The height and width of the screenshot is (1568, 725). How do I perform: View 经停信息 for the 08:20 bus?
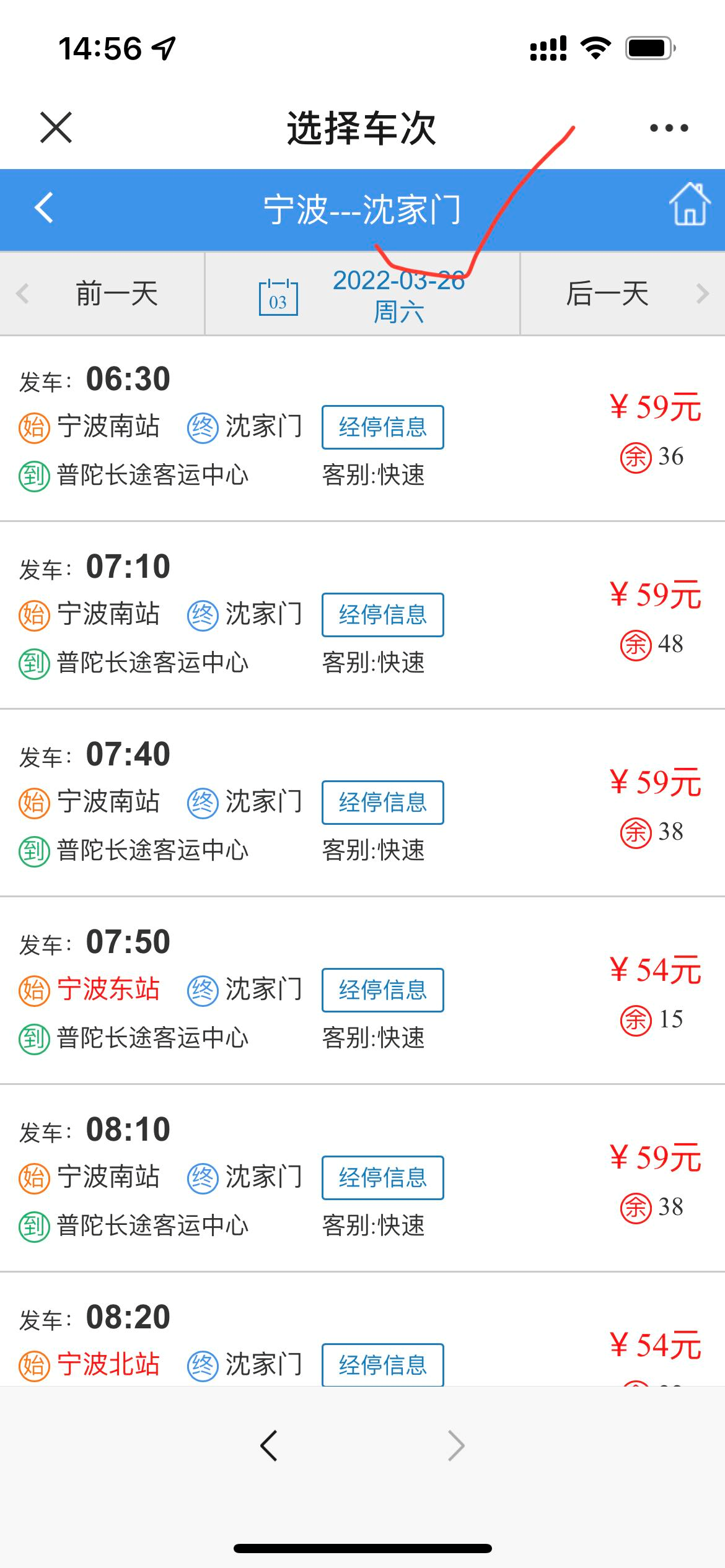click(382, 1364)
